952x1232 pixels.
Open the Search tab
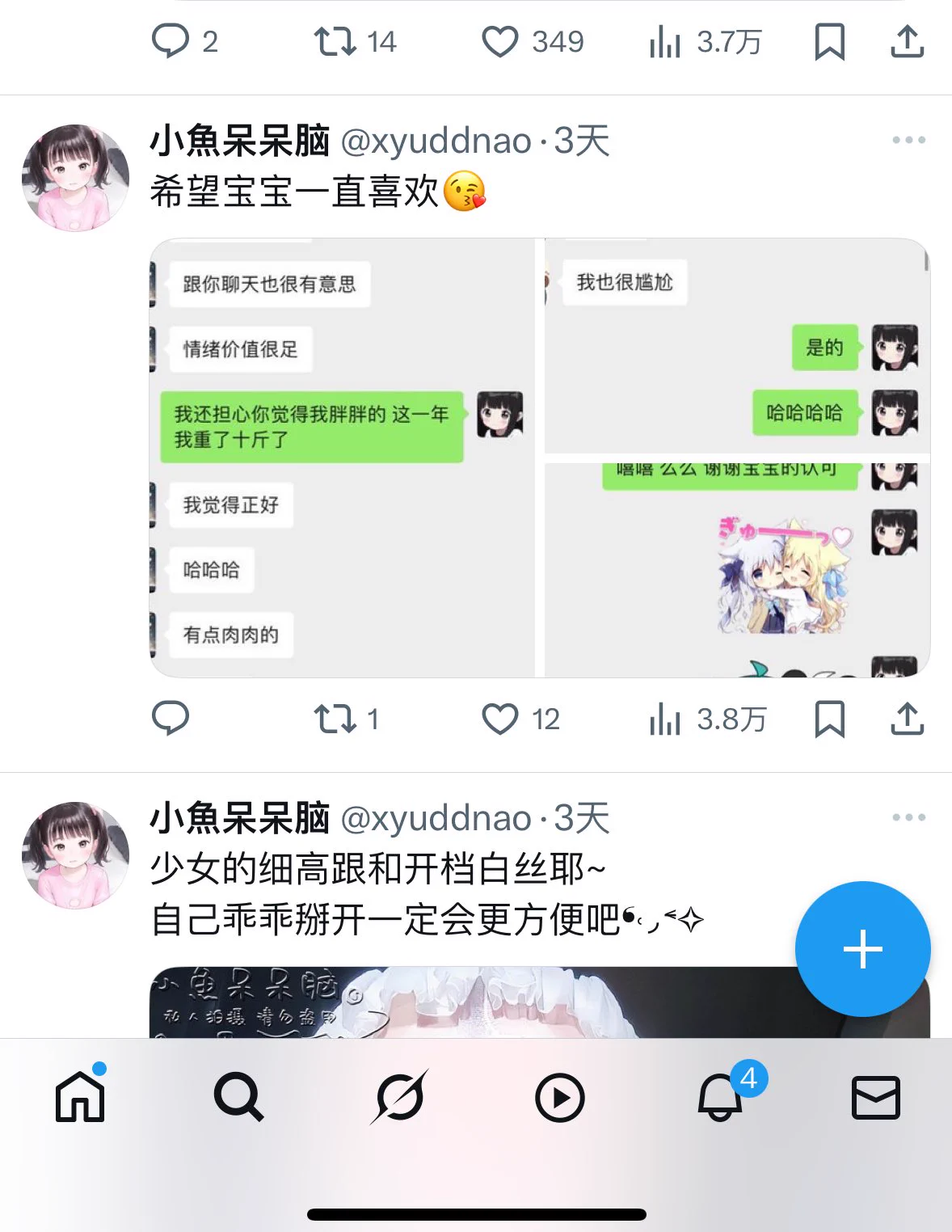coord(238,1097)
